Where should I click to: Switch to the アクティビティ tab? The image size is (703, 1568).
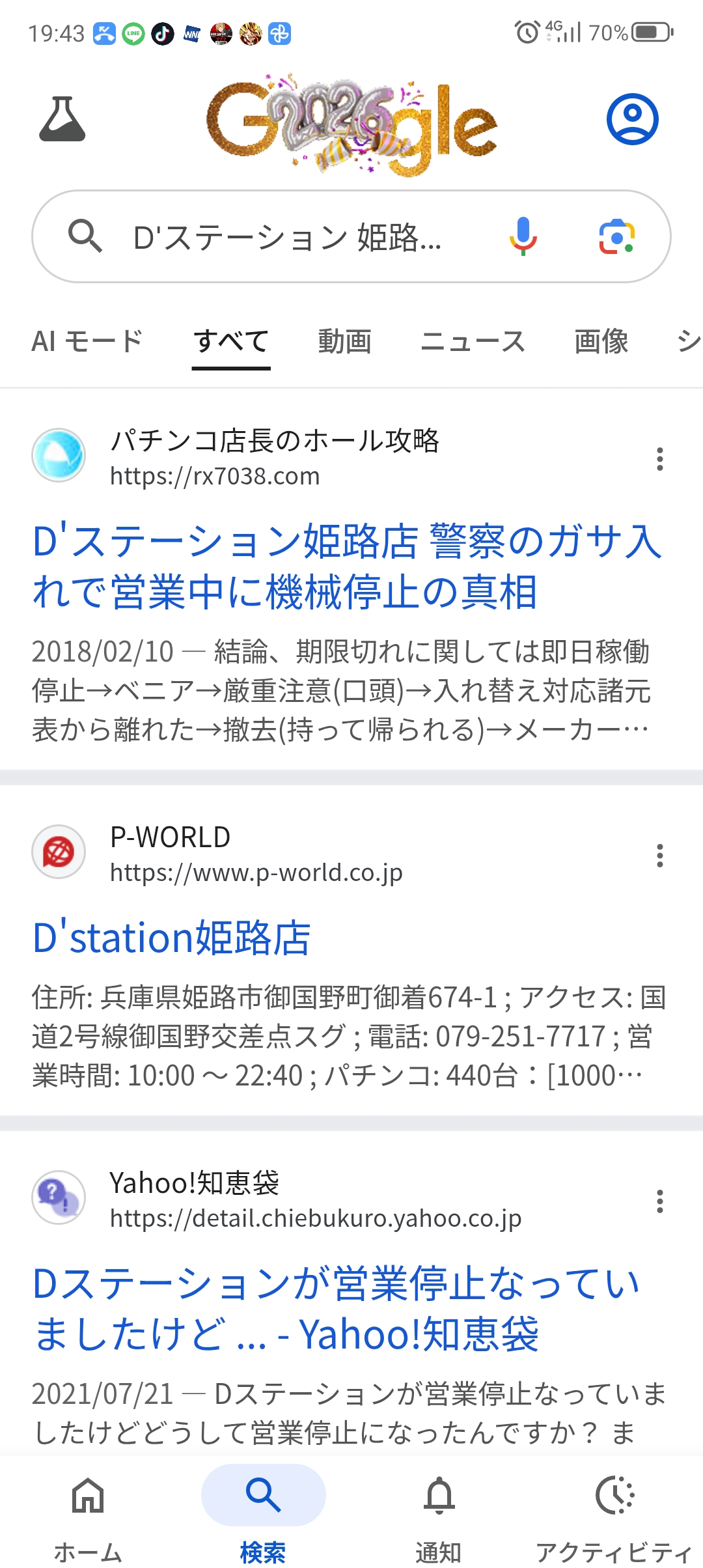click(614, 1512)
